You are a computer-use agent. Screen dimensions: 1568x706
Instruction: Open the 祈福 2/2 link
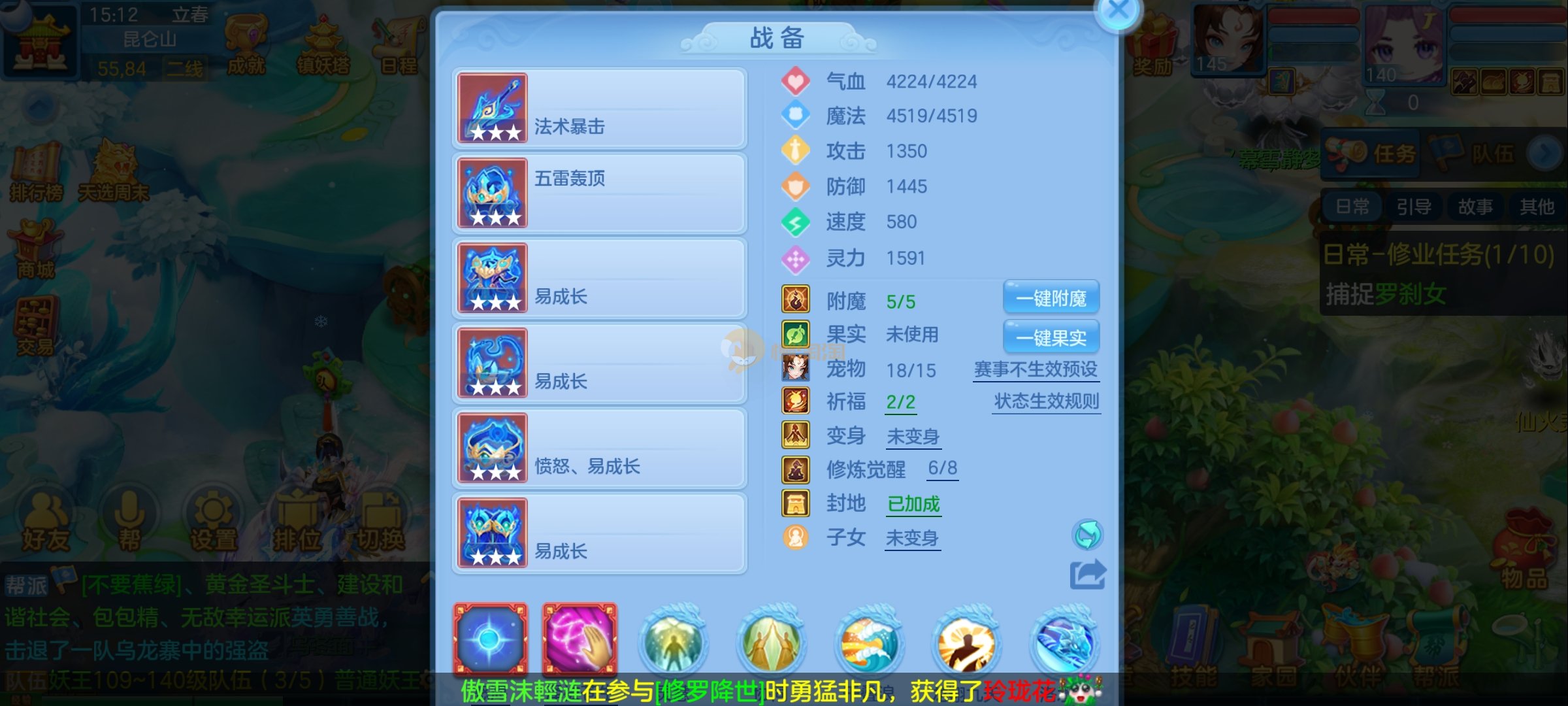(x=900, y=402)
